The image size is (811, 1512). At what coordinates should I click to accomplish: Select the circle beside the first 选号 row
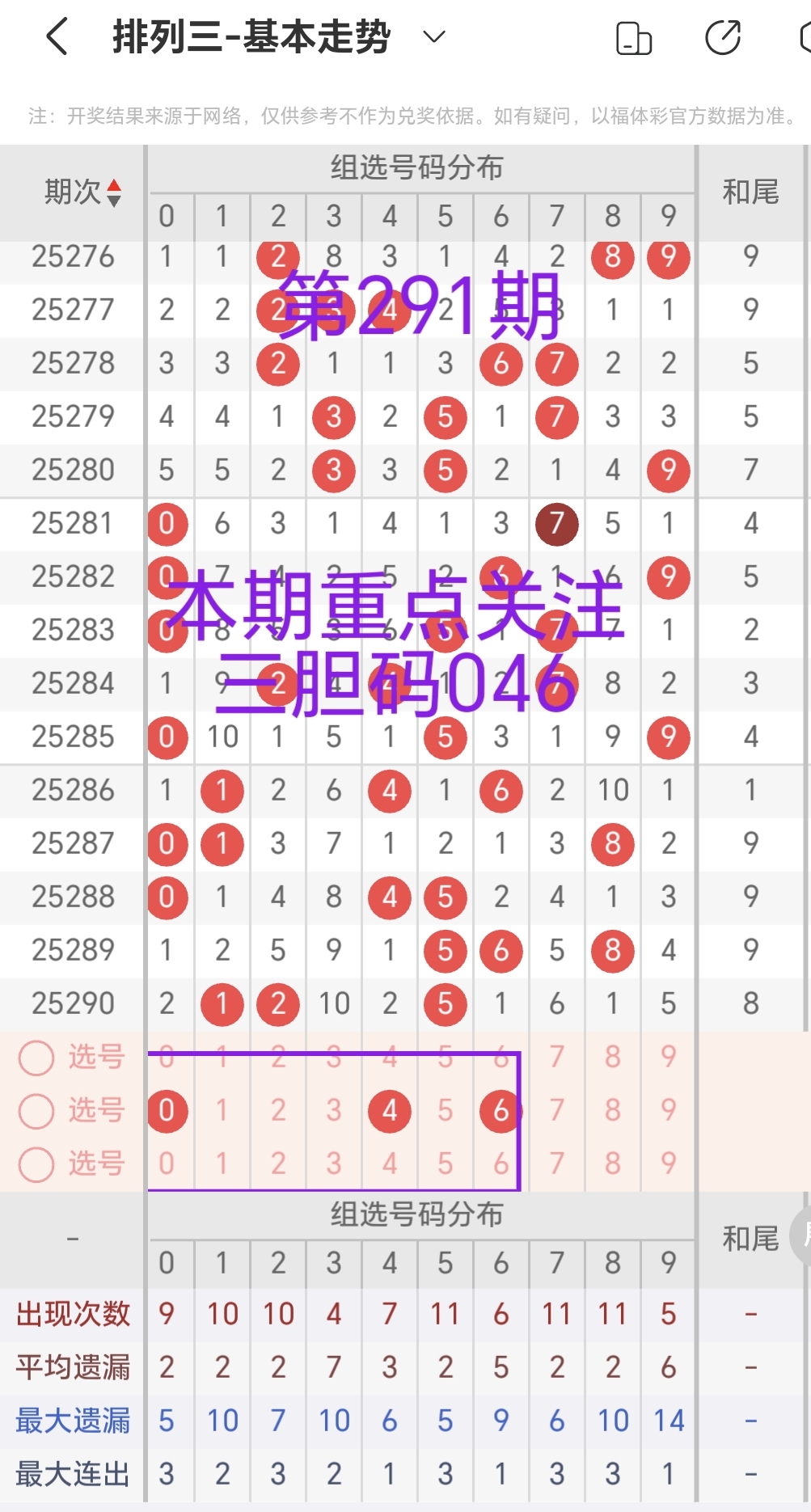point(36,1057)
